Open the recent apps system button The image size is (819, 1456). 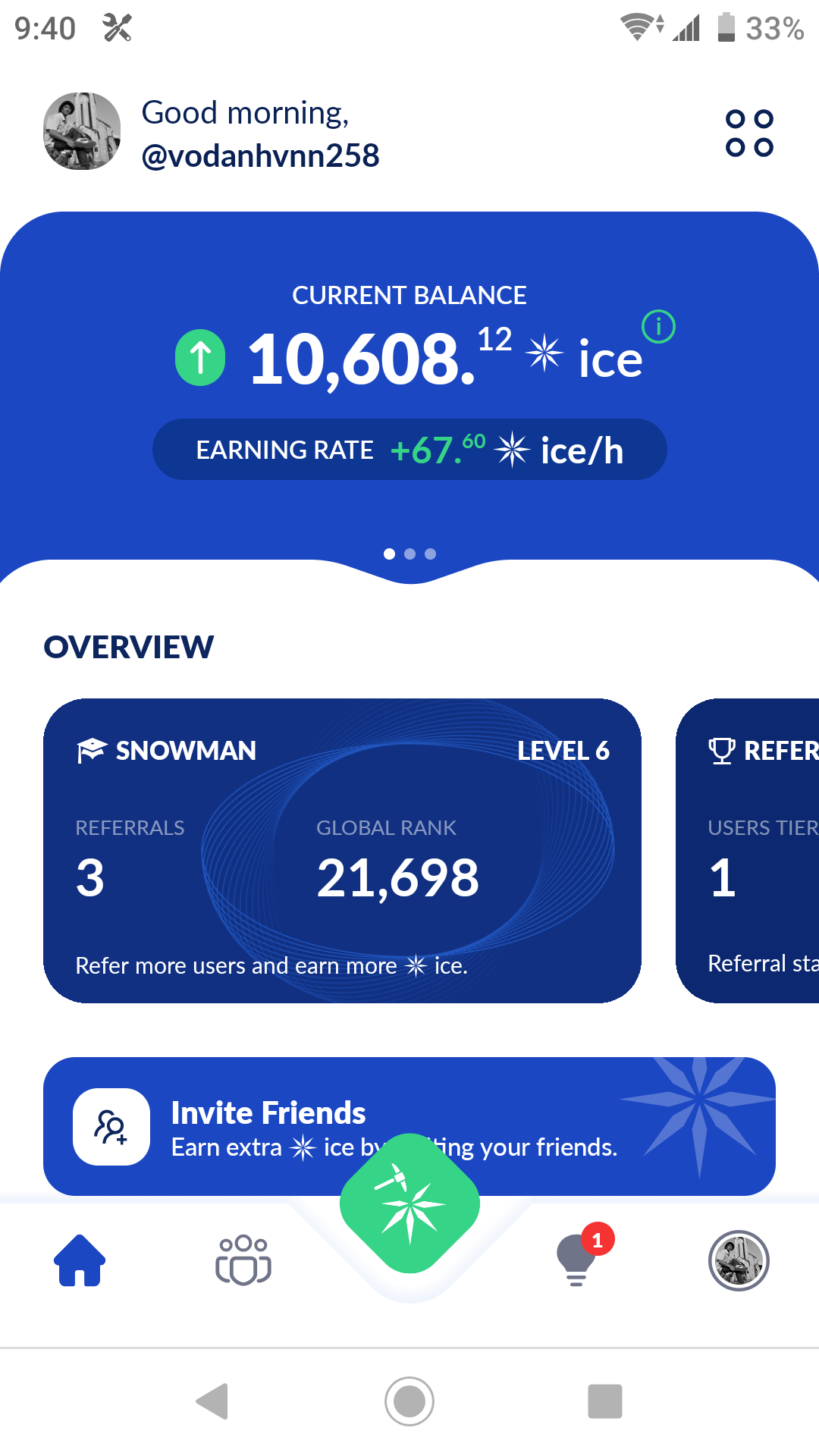coord(604,1401)
